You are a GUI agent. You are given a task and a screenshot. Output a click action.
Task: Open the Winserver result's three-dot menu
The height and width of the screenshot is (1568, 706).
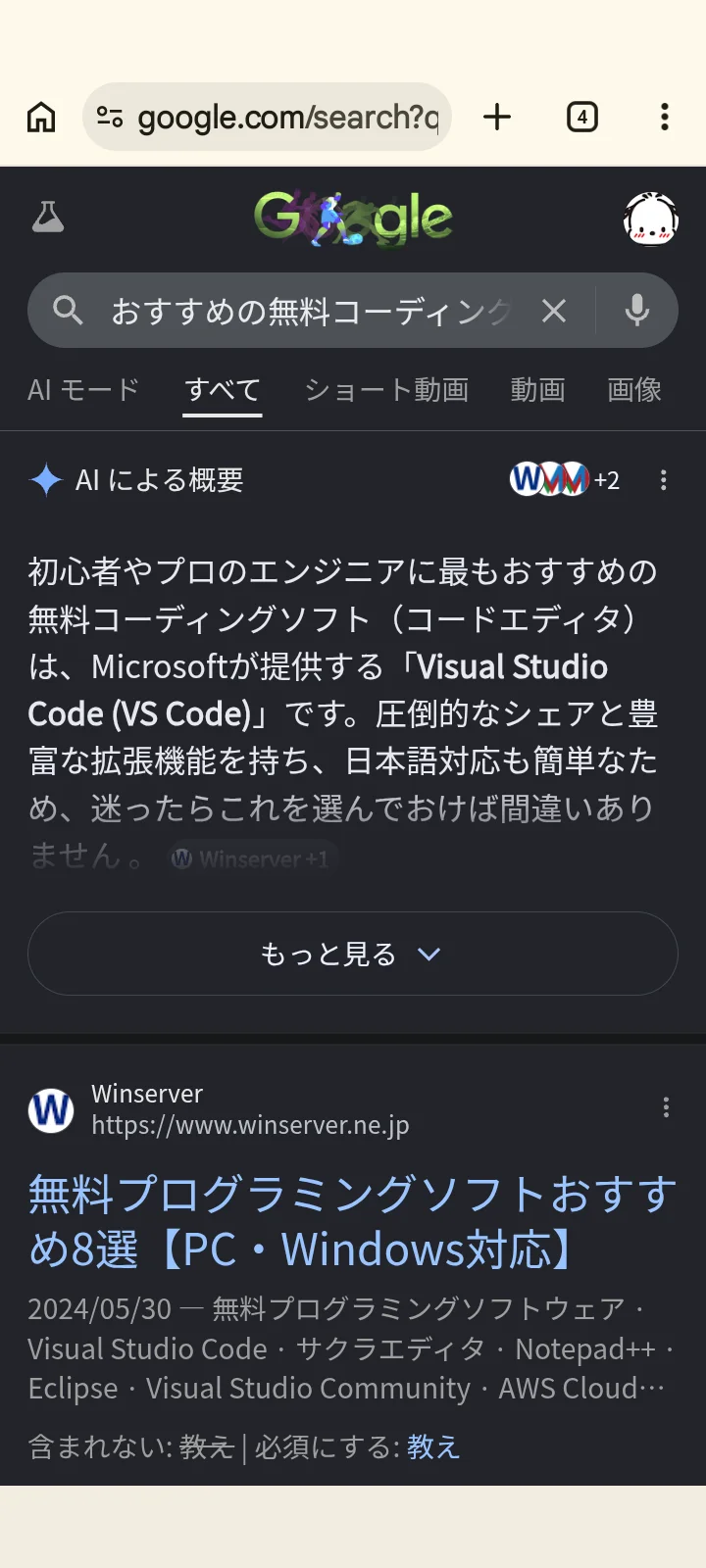[666, 1107]
